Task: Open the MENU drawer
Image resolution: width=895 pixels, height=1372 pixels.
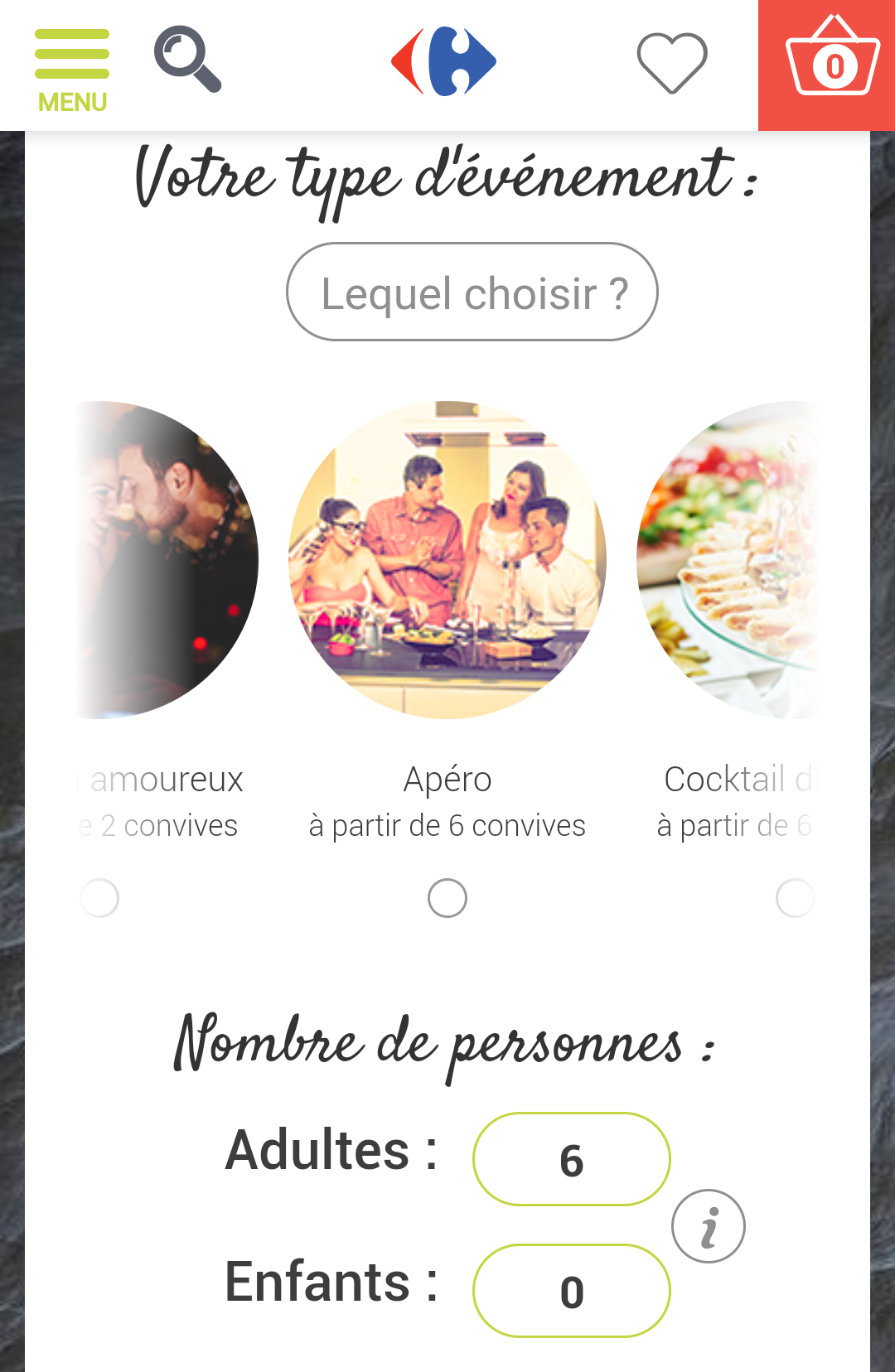Action: click(x=72, y=68)
